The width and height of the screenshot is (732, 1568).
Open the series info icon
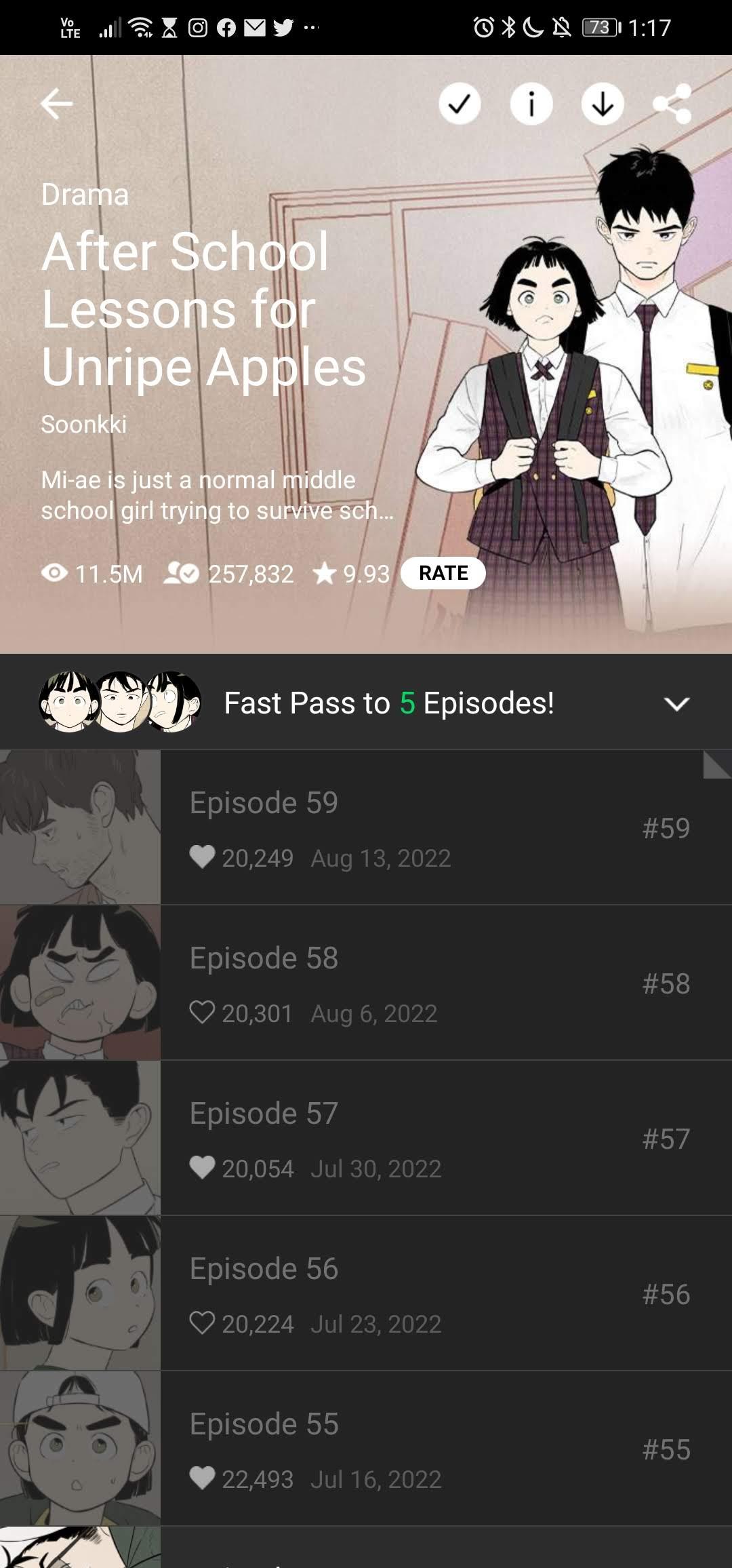click(531, 104)
